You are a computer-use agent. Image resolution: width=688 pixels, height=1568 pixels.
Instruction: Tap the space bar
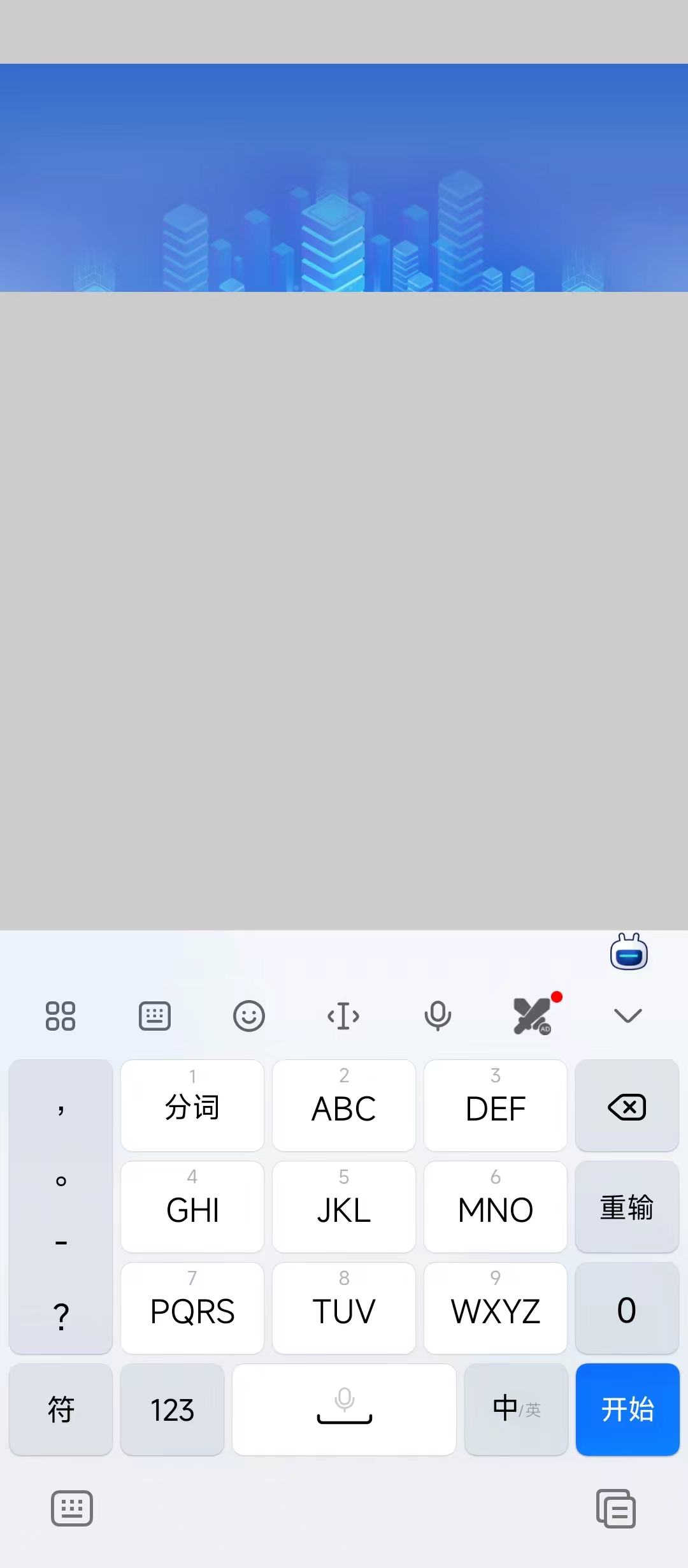pyautogui.click(x=344, y=1409)
